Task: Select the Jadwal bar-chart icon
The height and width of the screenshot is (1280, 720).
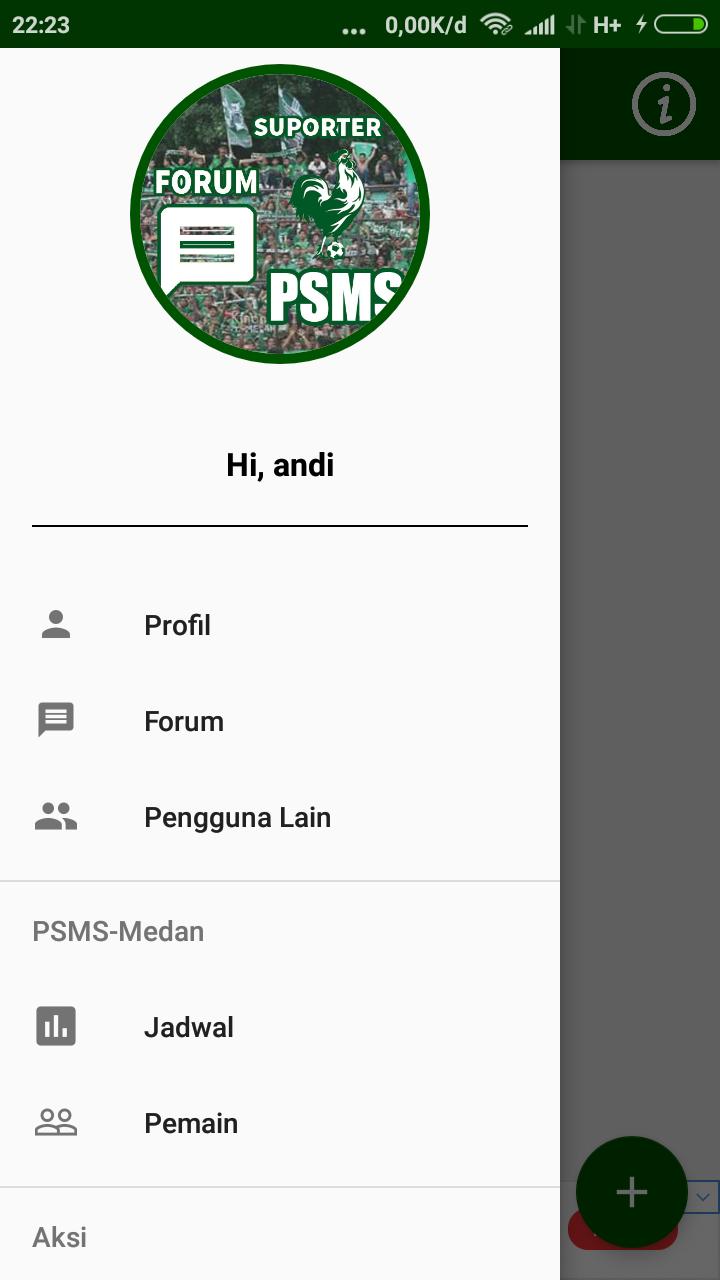Action: (55, 1026)
